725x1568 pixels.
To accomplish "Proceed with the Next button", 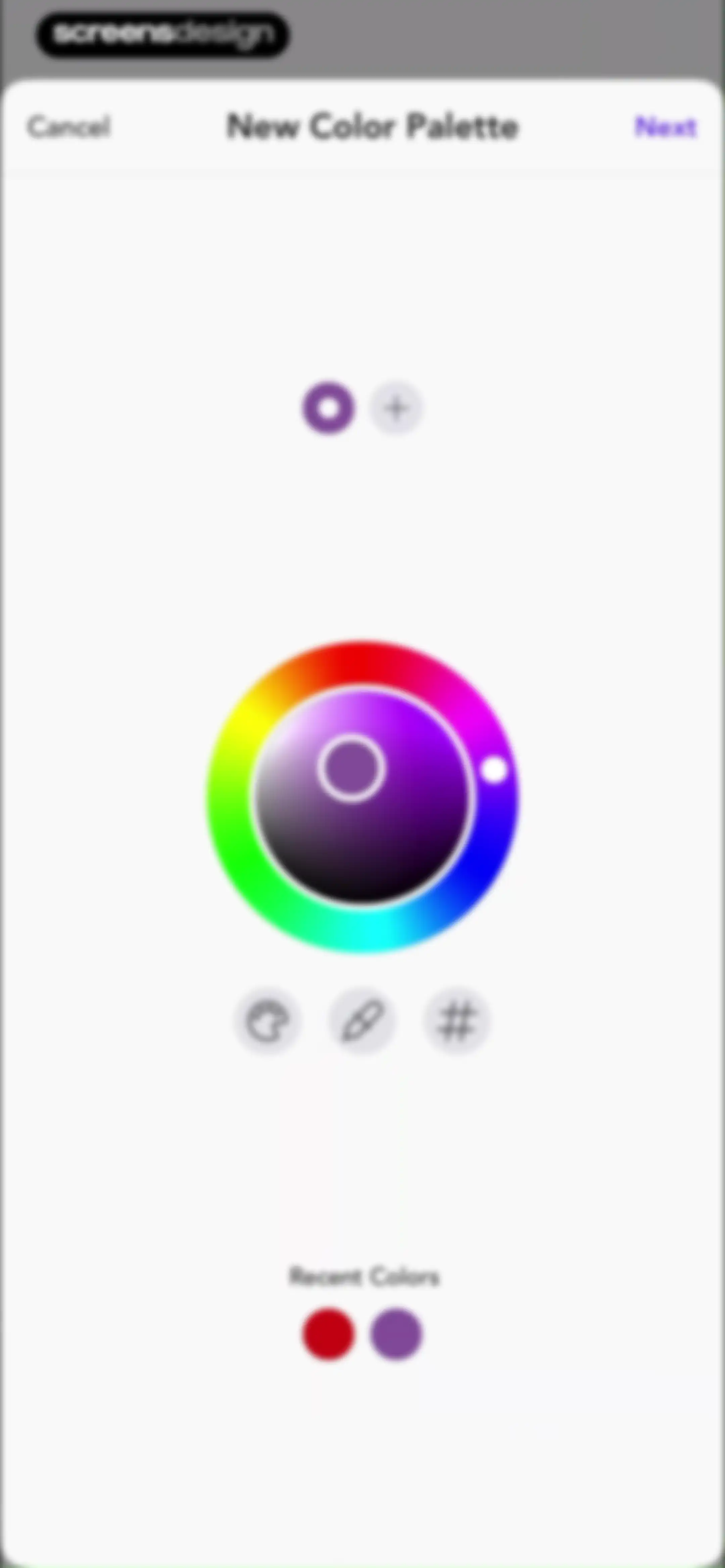I will pyautogui.click(x=665, y=127).
